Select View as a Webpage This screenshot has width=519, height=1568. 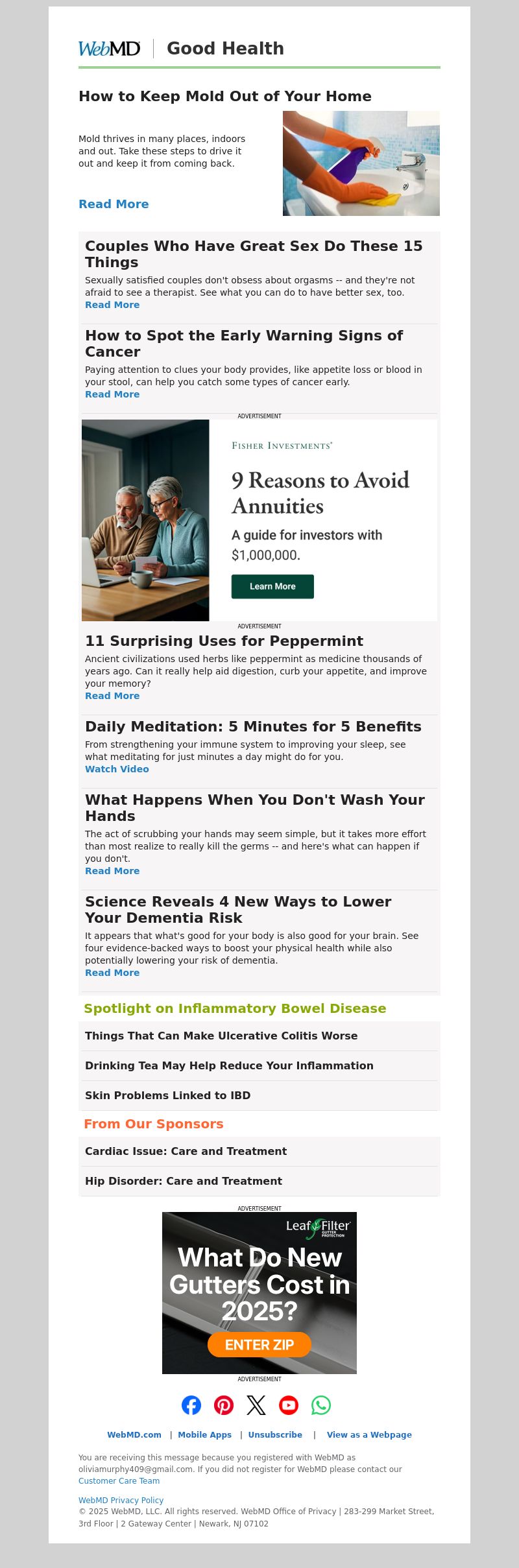(369, 1435)
